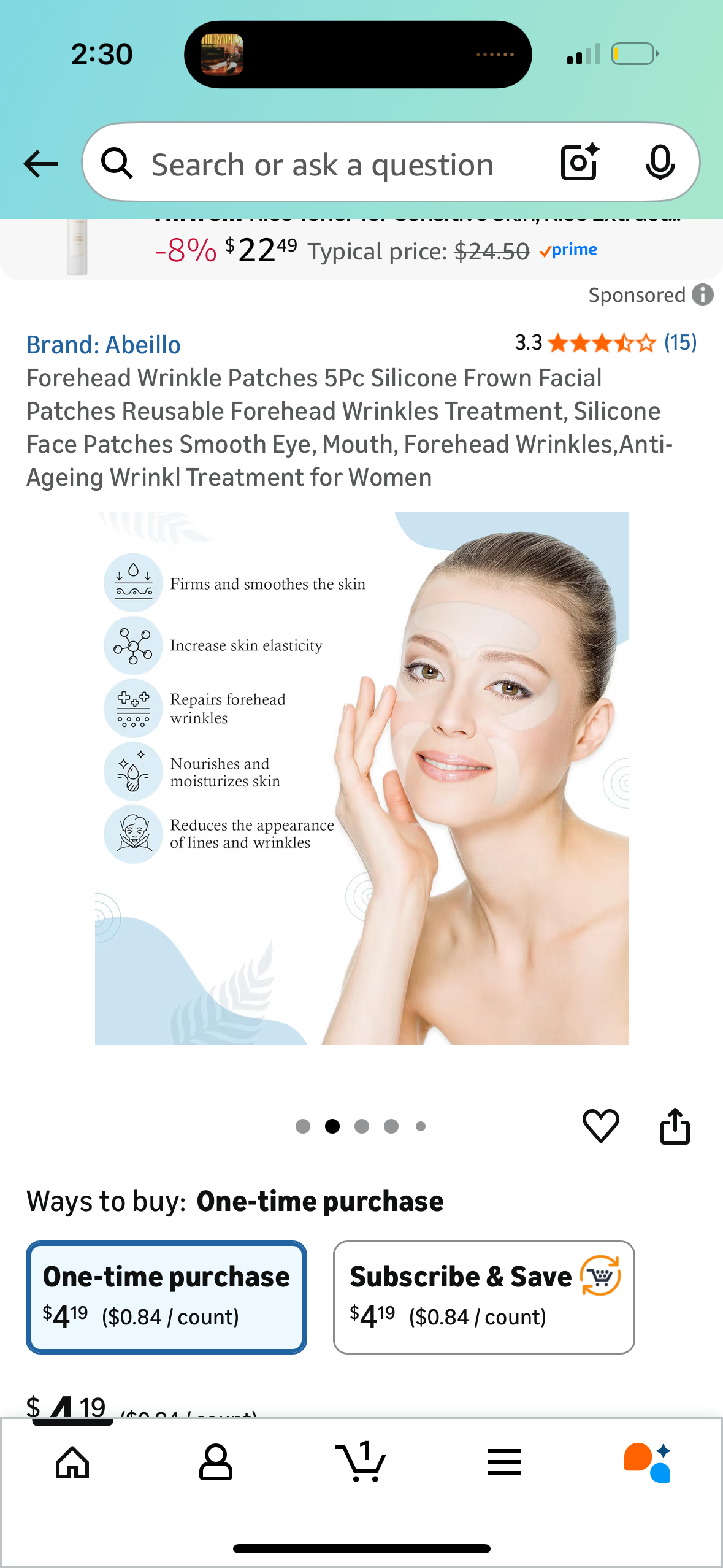Open the product image full screen
The image size is (723, 1568).
pyautogui.click(x=361, y=778)
